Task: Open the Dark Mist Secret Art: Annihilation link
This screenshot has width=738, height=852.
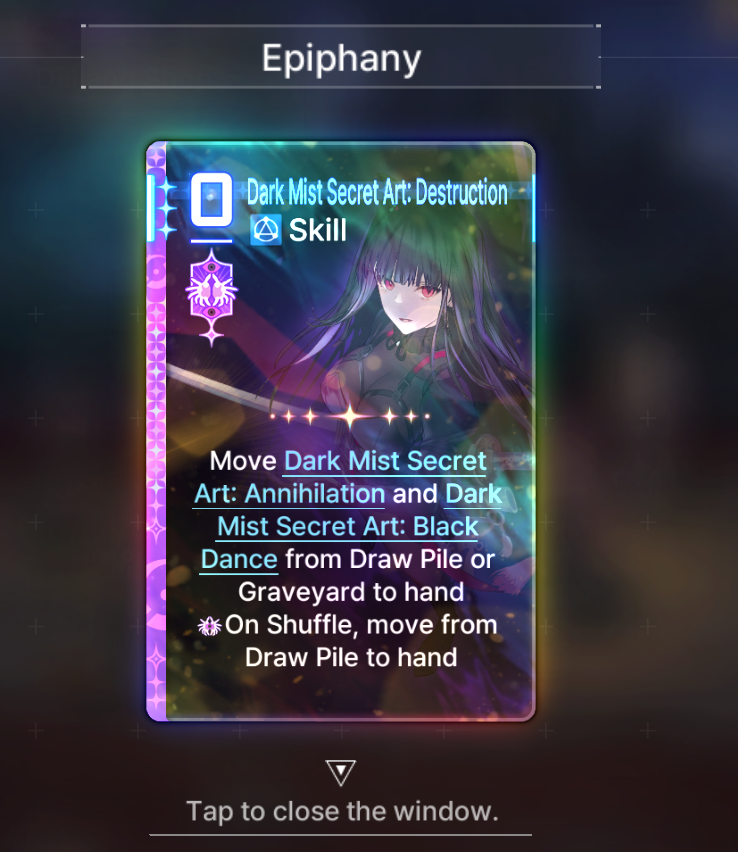Action: [x=340, y=477]
